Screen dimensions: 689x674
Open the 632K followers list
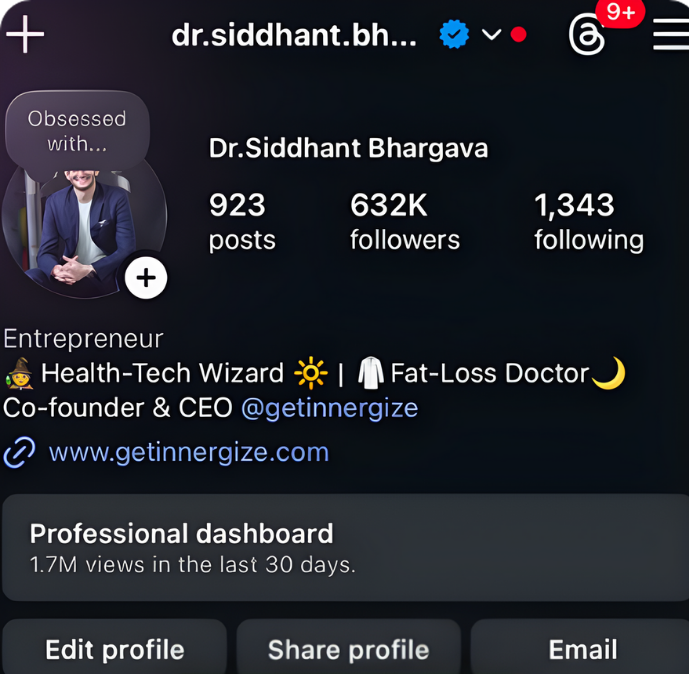point(404,221)
